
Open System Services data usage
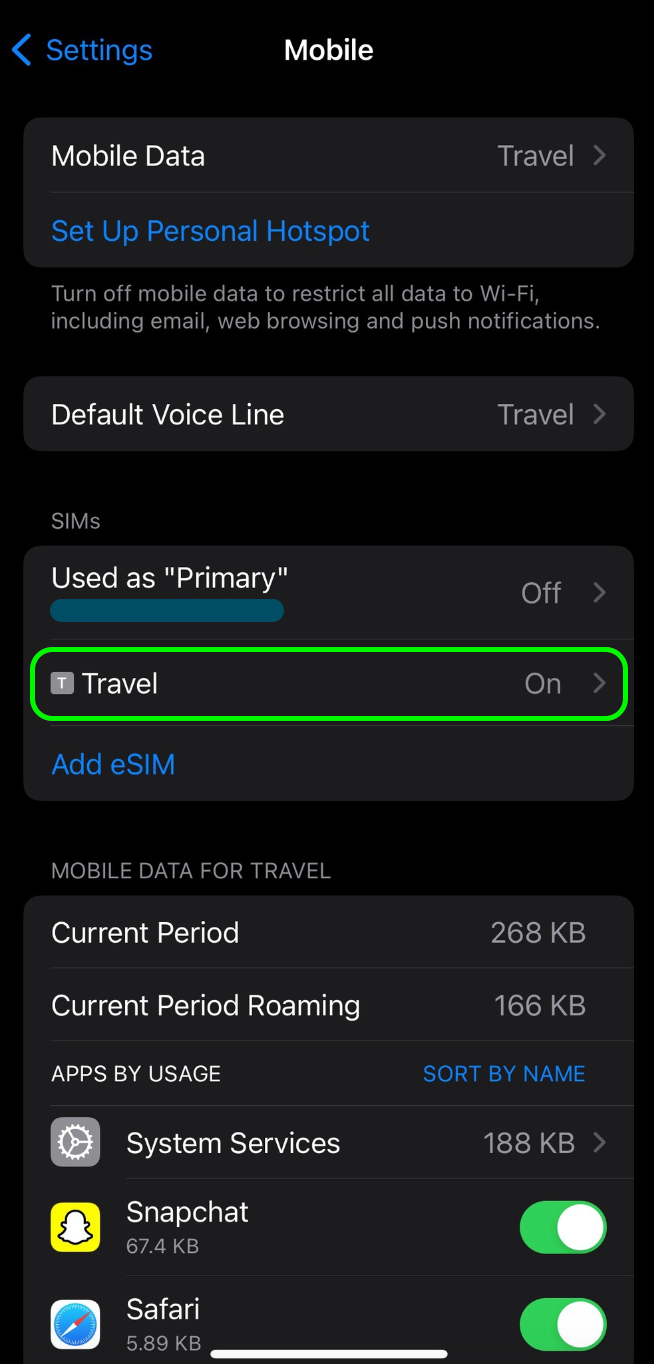pyautogui.click(x=328, y=1143)
